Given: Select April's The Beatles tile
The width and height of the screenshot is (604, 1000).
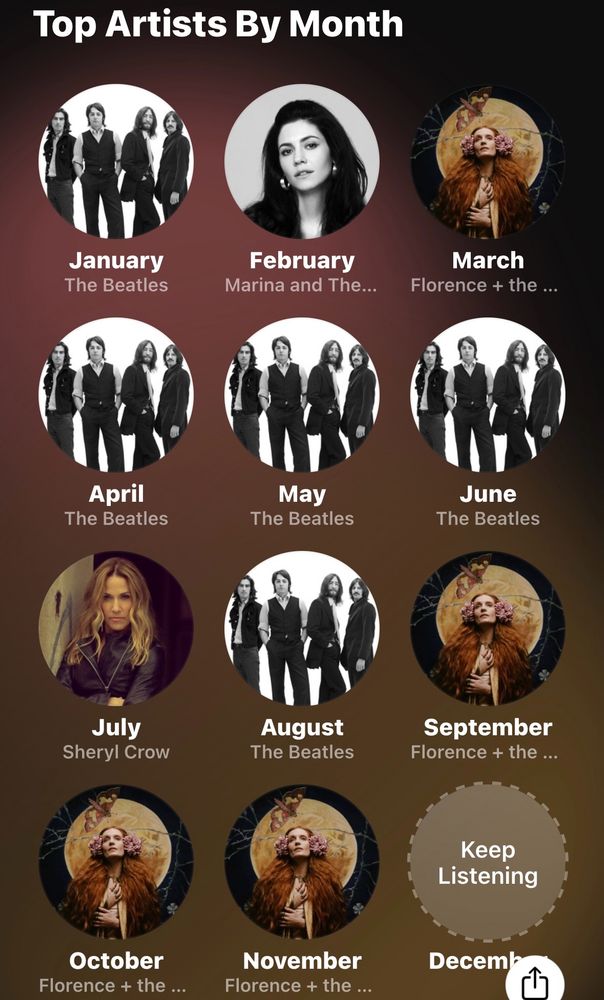Looking at the screenshot, I should pyautogui.click(x=116, y=395).
